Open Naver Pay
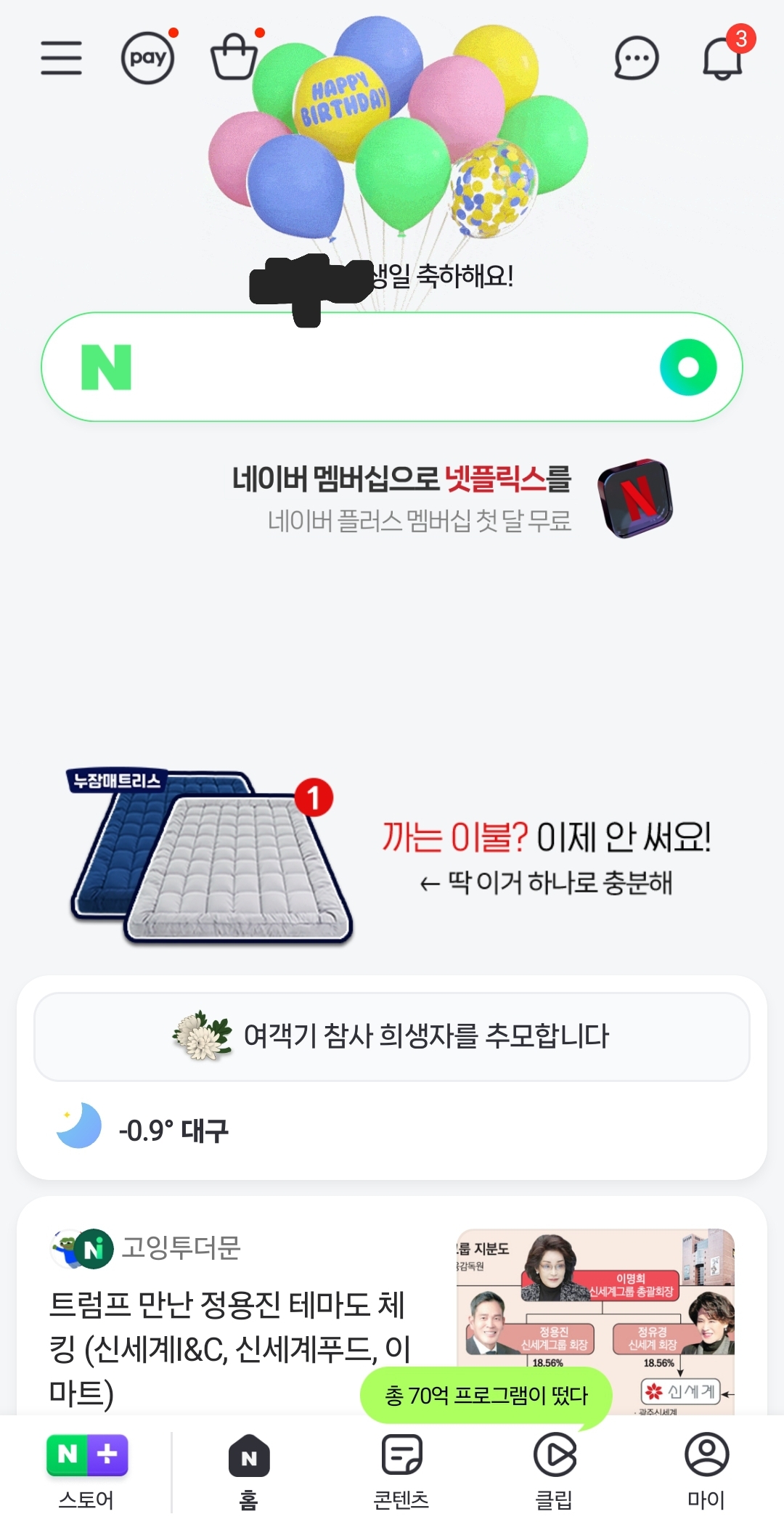 pos(148,58)
